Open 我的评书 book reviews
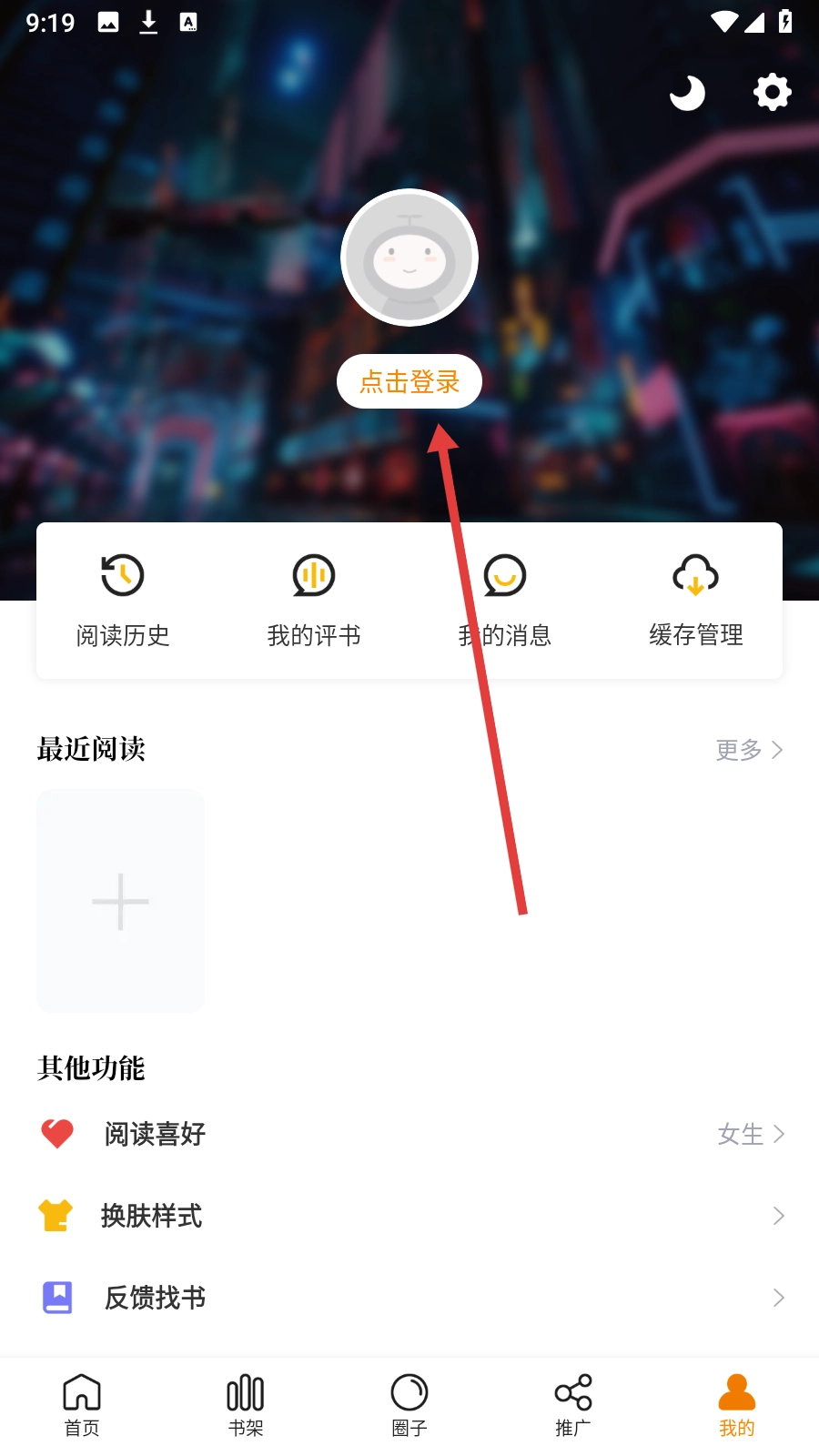Screen dimensions: 819x1456 pos(314,601)
